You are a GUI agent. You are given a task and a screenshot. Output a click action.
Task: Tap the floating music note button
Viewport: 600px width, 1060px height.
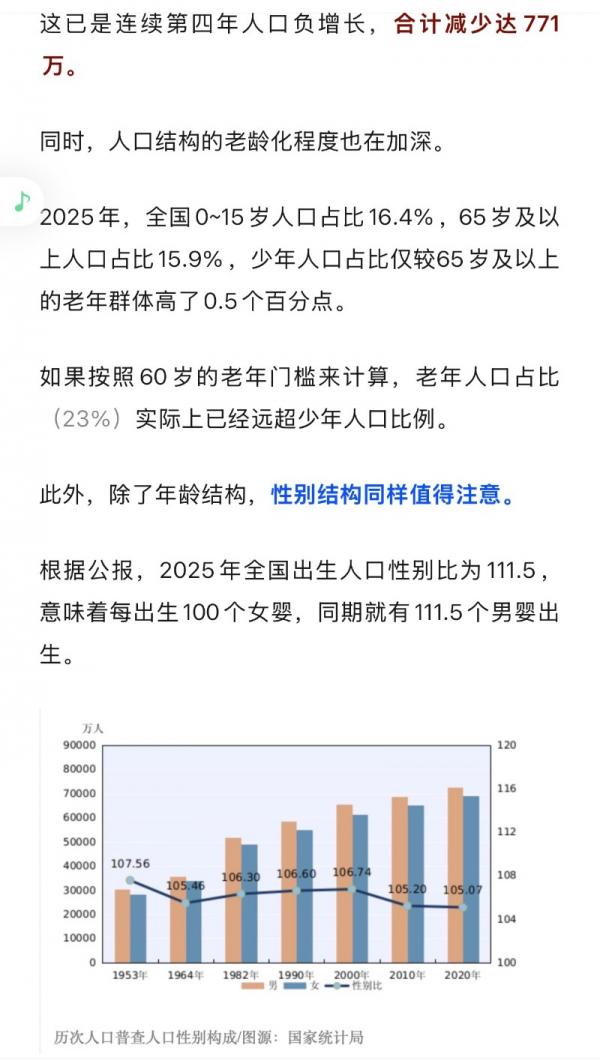point(22,201)
